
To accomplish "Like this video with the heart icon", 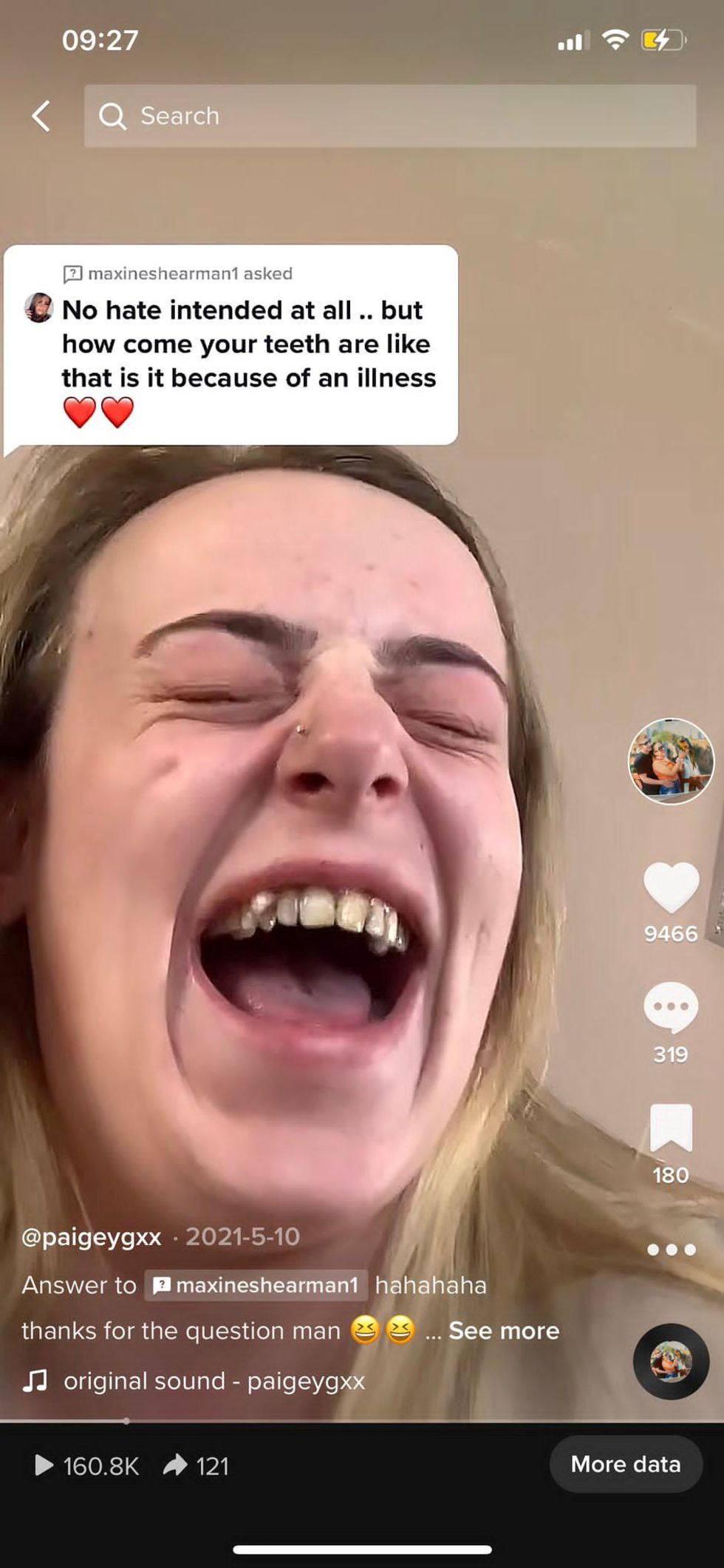I will (671, 887).
